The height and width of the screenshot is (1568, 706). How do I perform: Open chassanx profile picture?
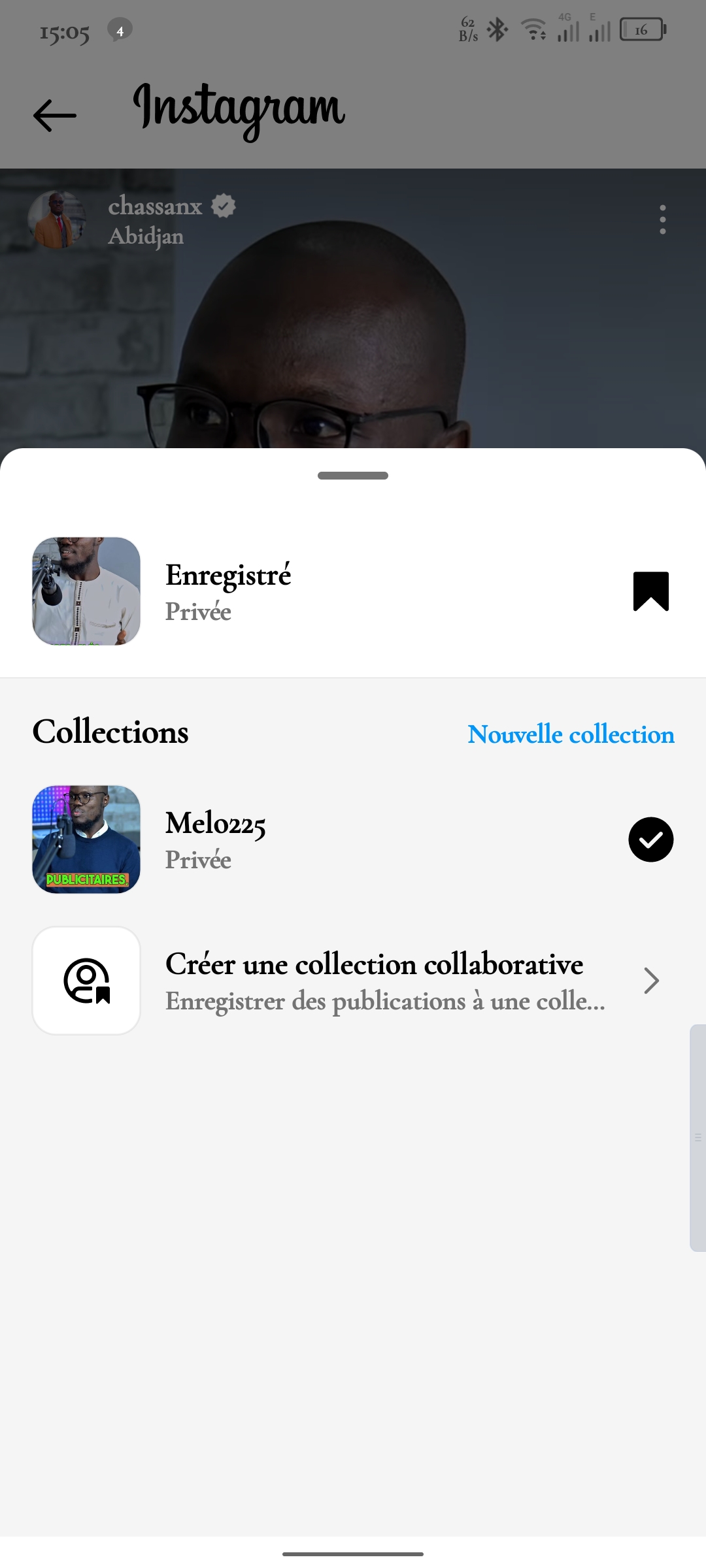pyautogui.click(x=58, y=220)
